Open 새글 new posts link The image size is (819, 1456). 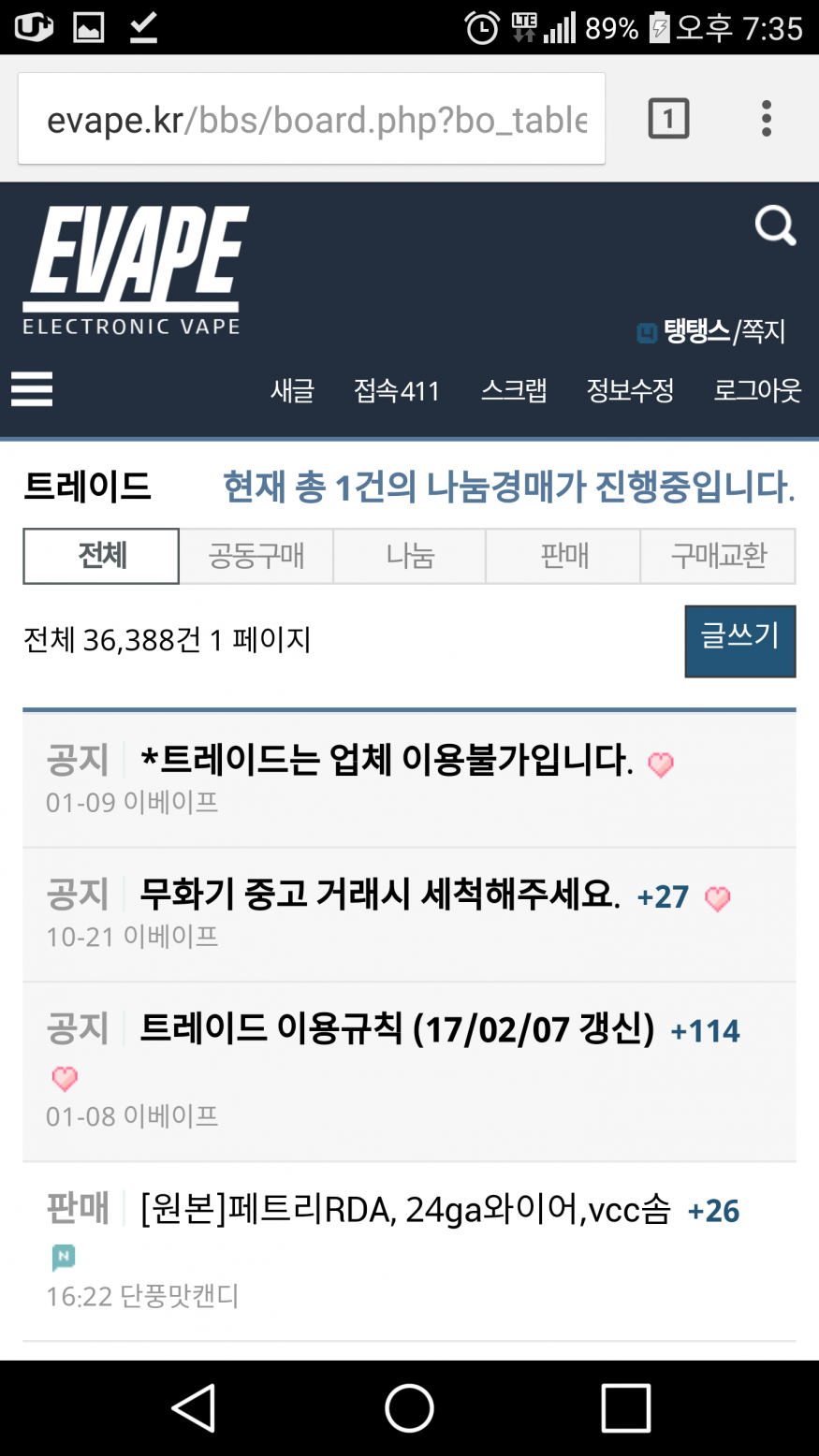tap(292, 390)
